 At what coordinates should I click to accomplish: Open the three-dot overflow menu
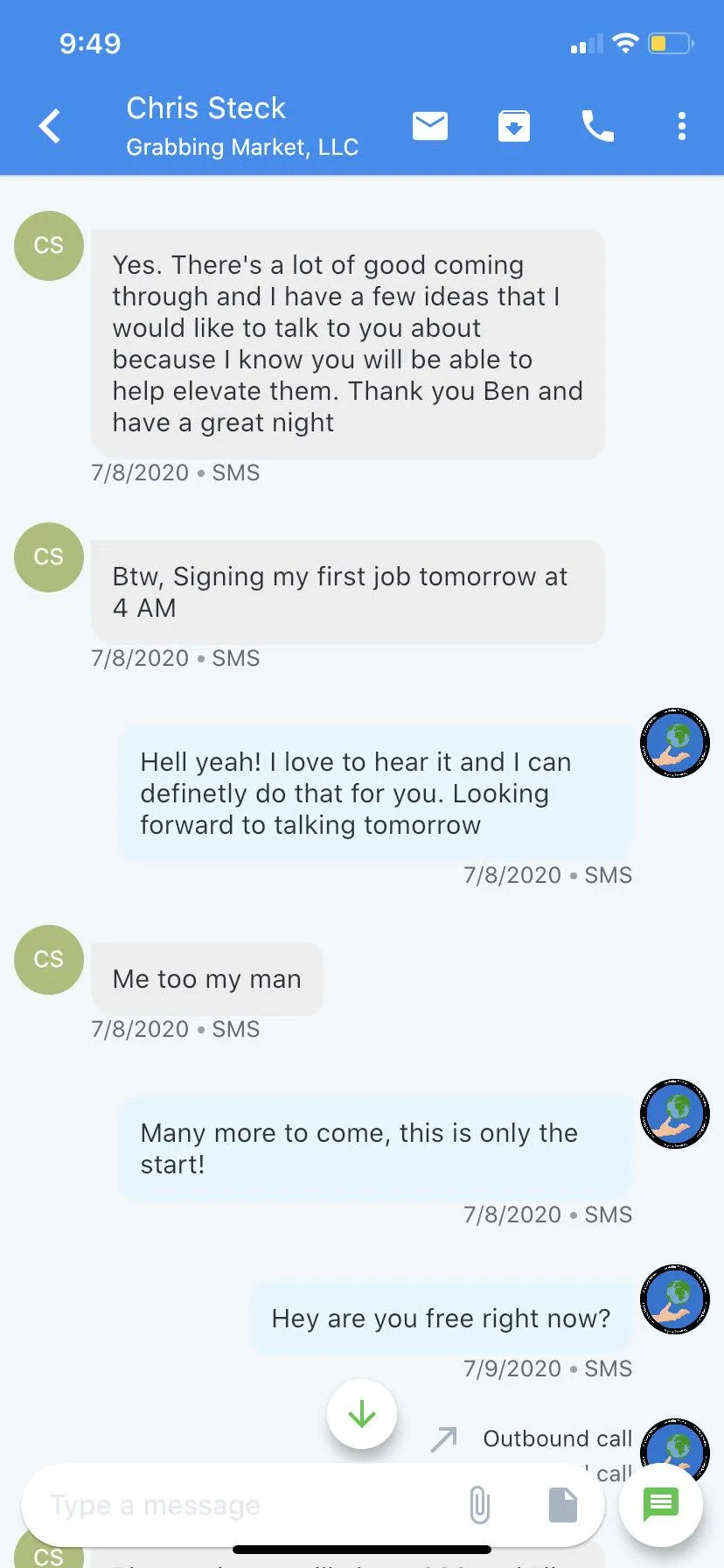pyautogui.click(x=682, y=126)
